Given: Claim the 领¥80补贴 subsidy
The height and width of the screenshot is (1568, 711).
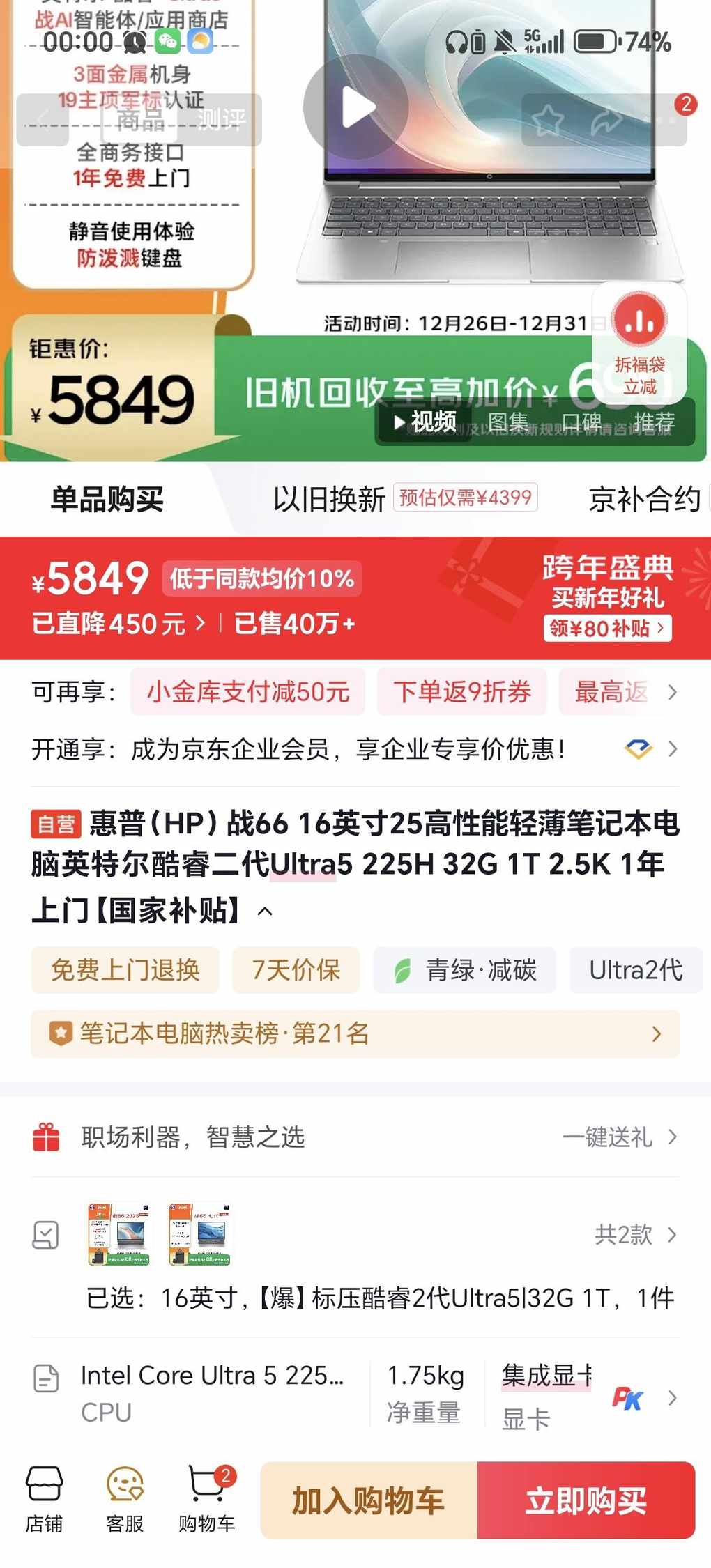Looking at the screenshot, I should pos(607,628).
